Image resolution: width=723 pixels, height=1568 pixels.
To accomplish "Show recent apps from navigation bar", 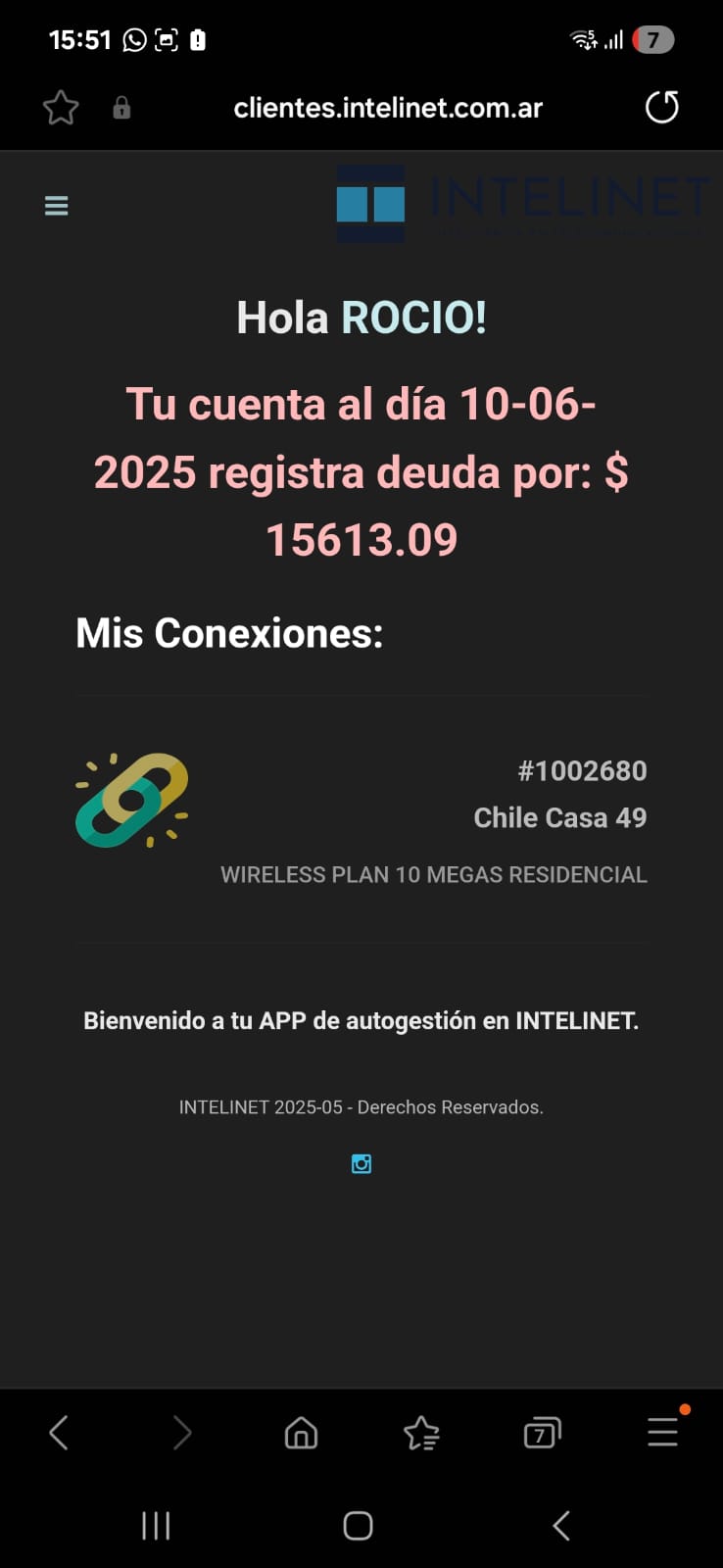I will [x=156, y=1526].
